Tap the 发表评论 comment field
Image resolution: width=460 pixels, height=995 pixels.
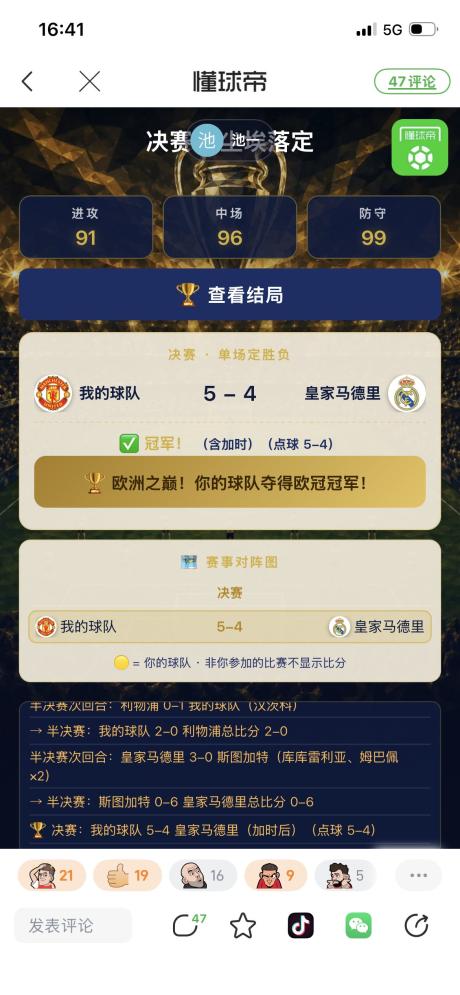tap(73, 925)
